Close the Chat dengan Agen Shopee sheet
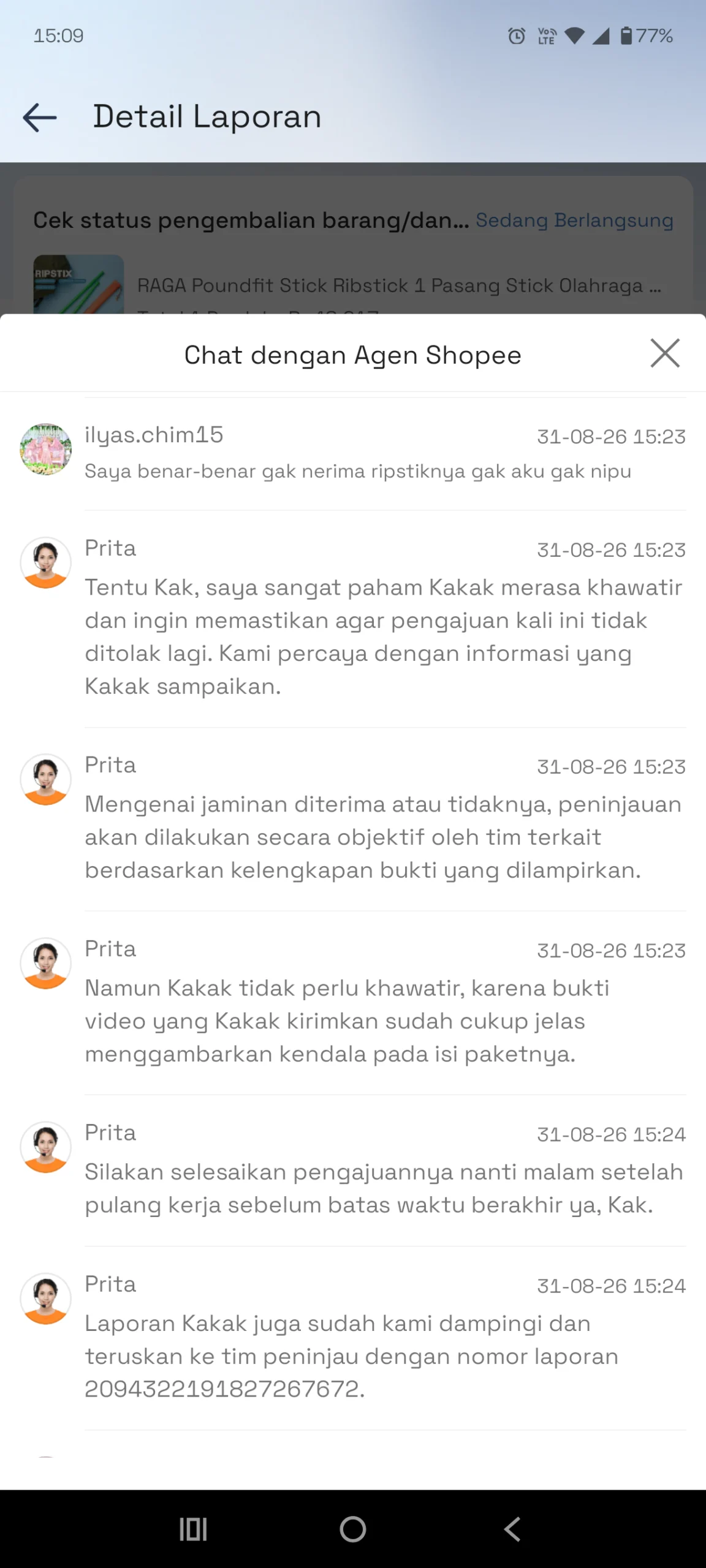The image size is (706, 1568). [665, 353]
